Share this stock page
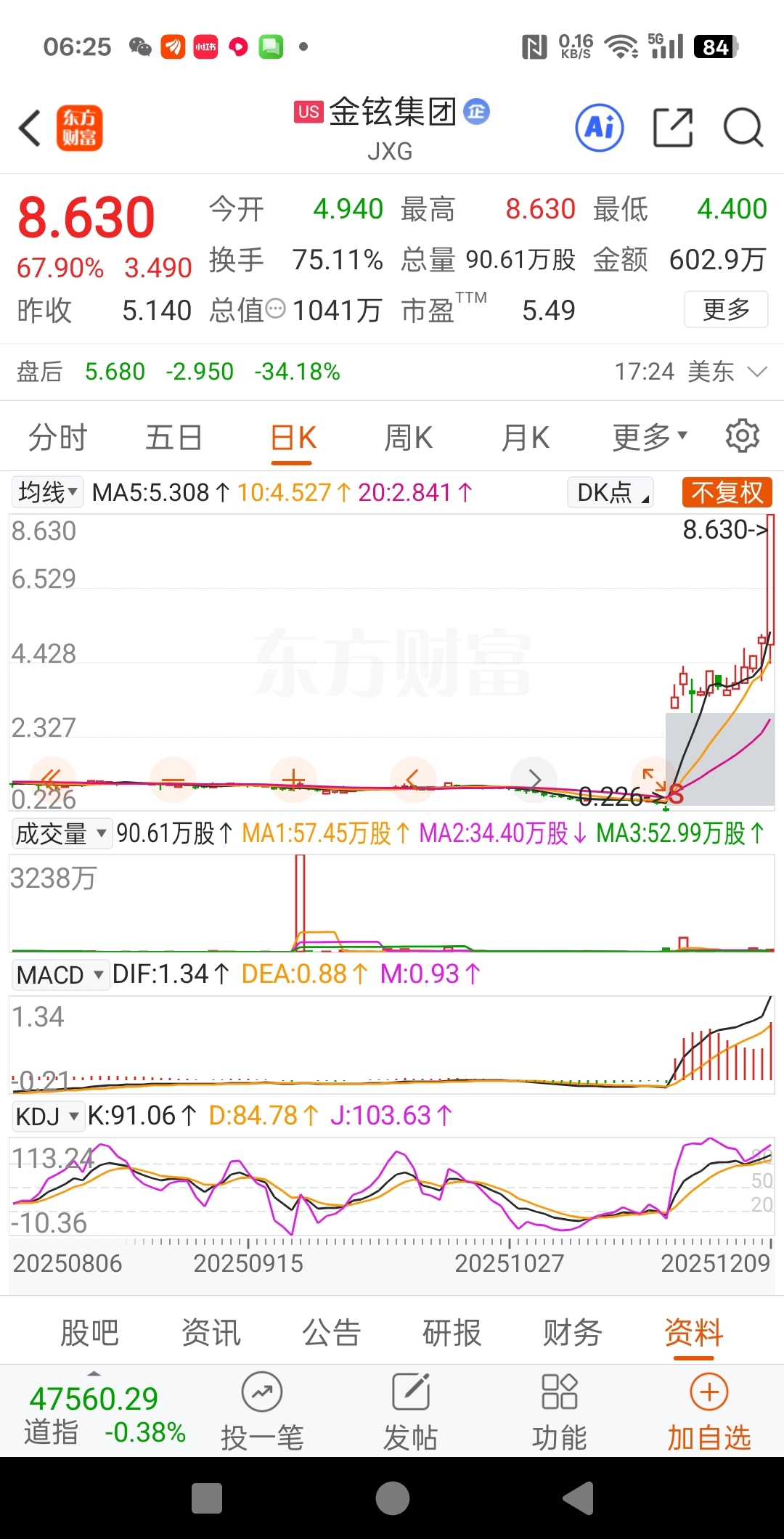Screen dimensions: 784x1539 (673, 128)
